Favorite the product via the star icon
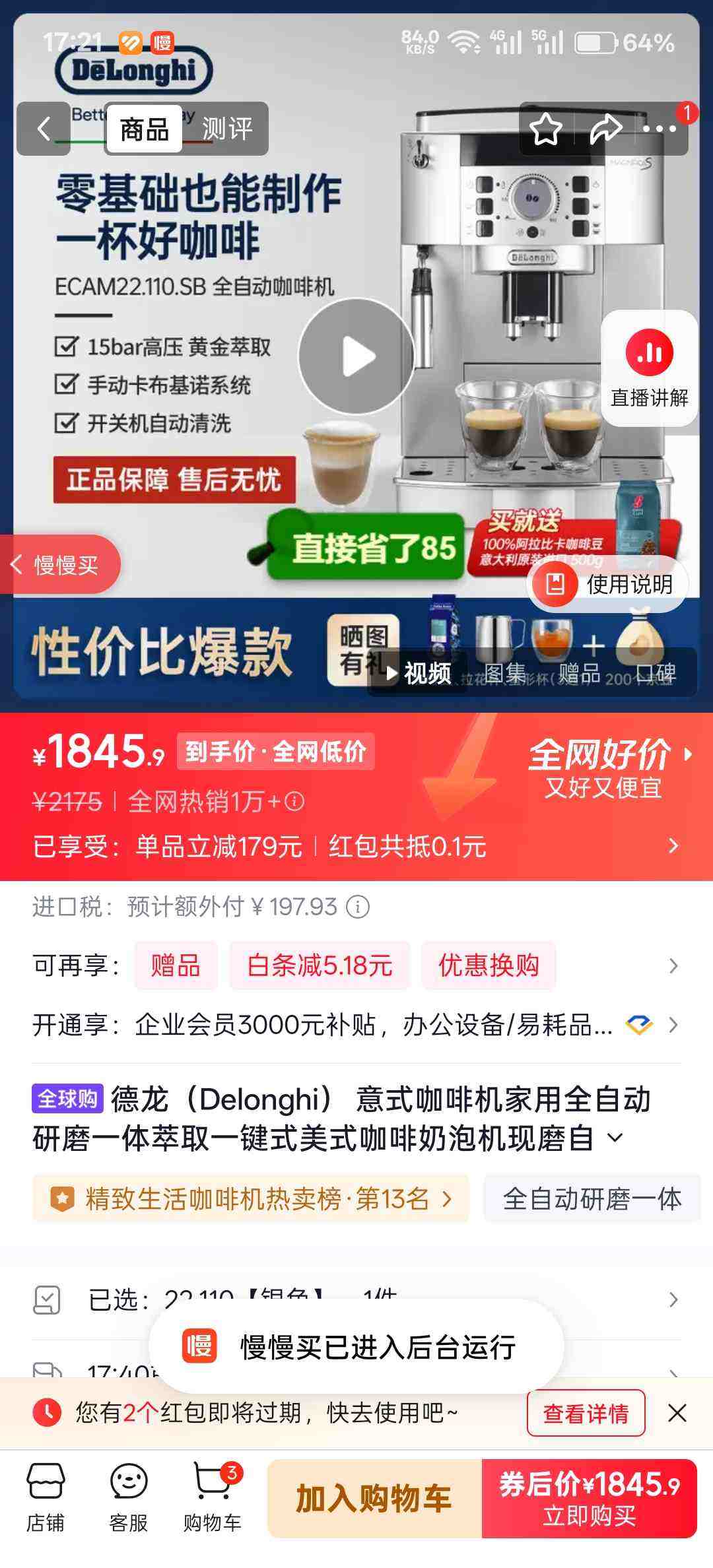 (547, 129)
